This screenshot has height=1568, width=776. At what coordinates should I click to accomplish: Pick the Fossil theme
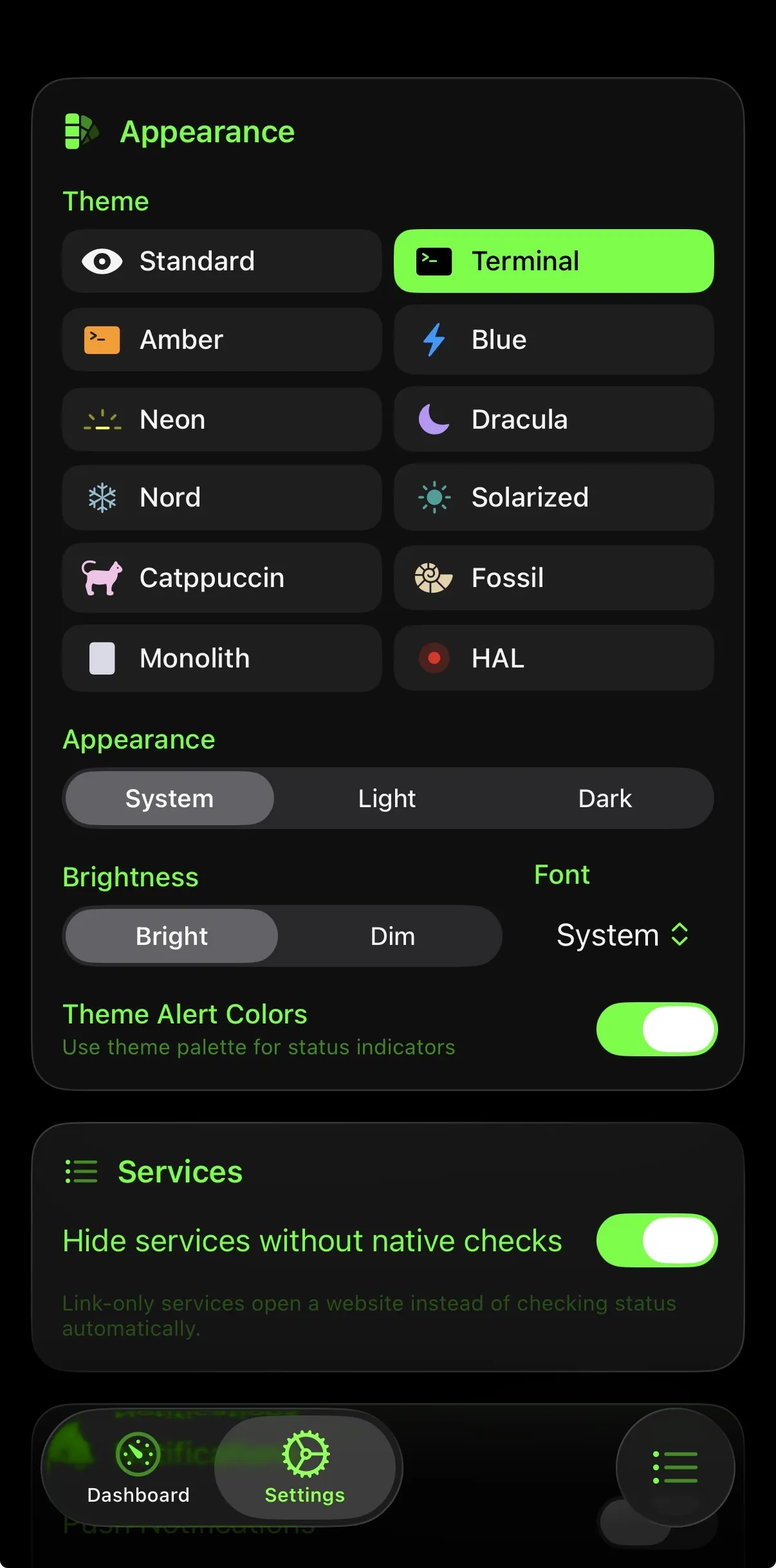[x=553, y=578]
